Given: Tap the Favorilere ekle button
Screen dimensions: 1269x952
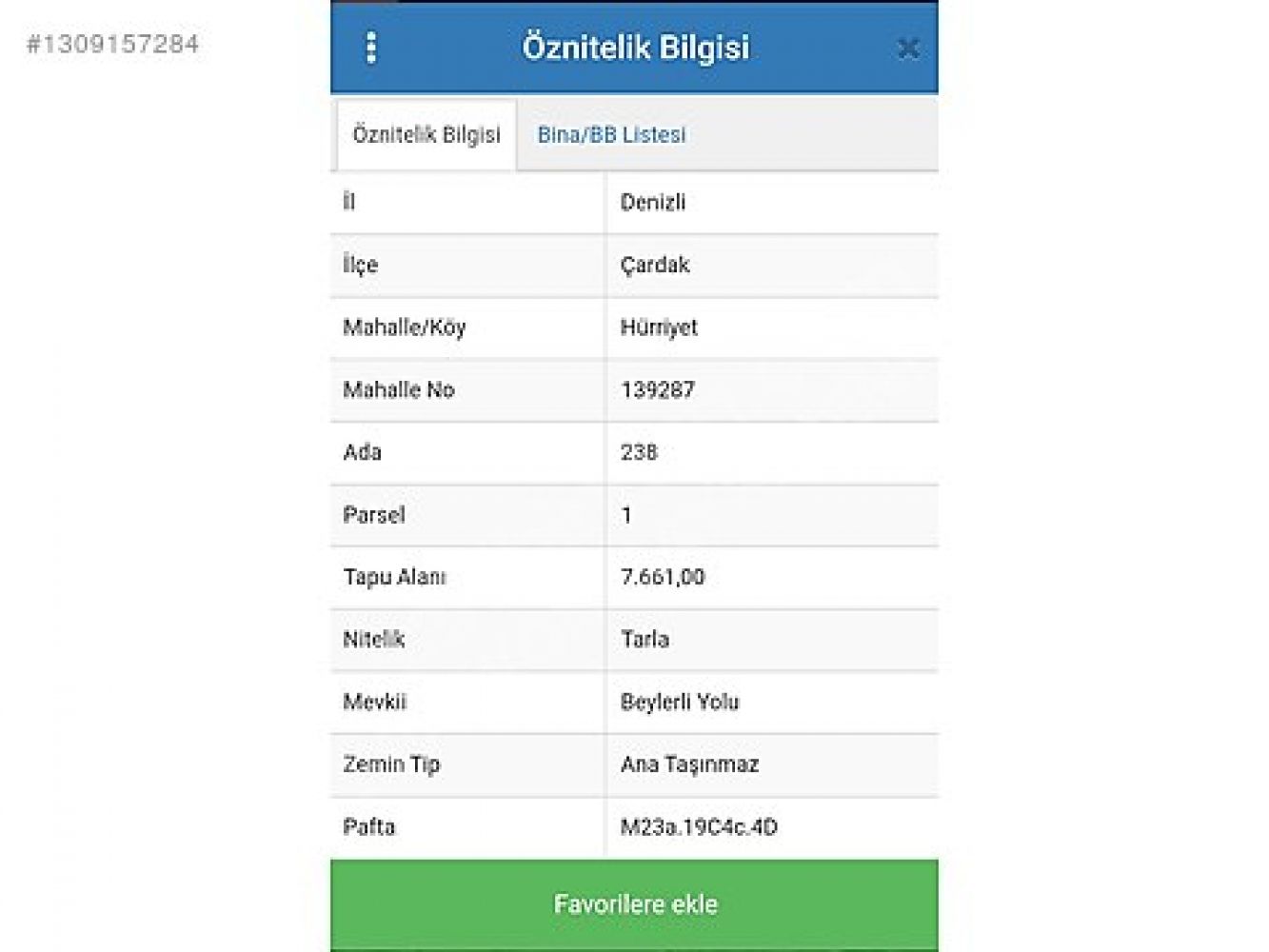Looking at the screenshot, I should tap(634, 904).
